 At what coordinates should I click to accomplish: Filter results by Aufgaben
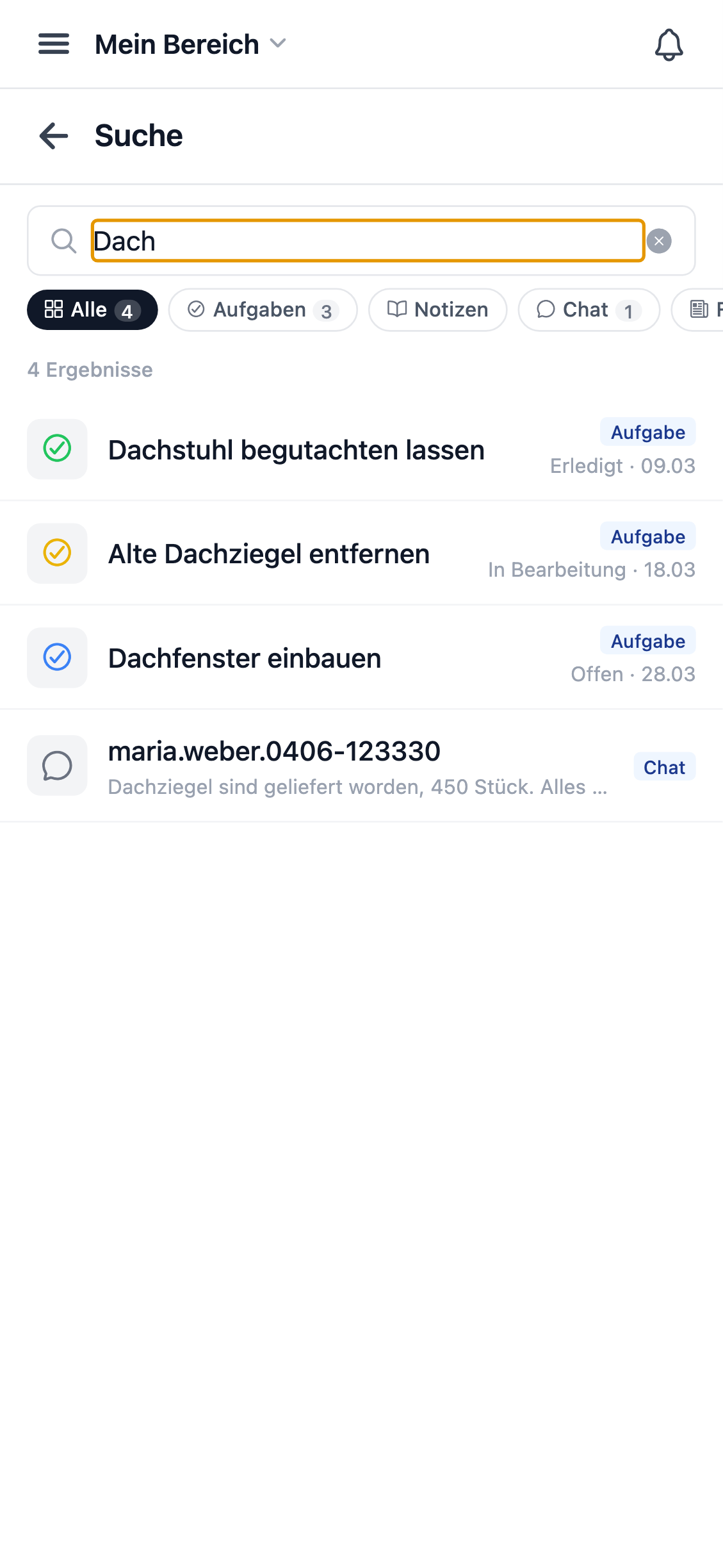[x=263, y=310]
